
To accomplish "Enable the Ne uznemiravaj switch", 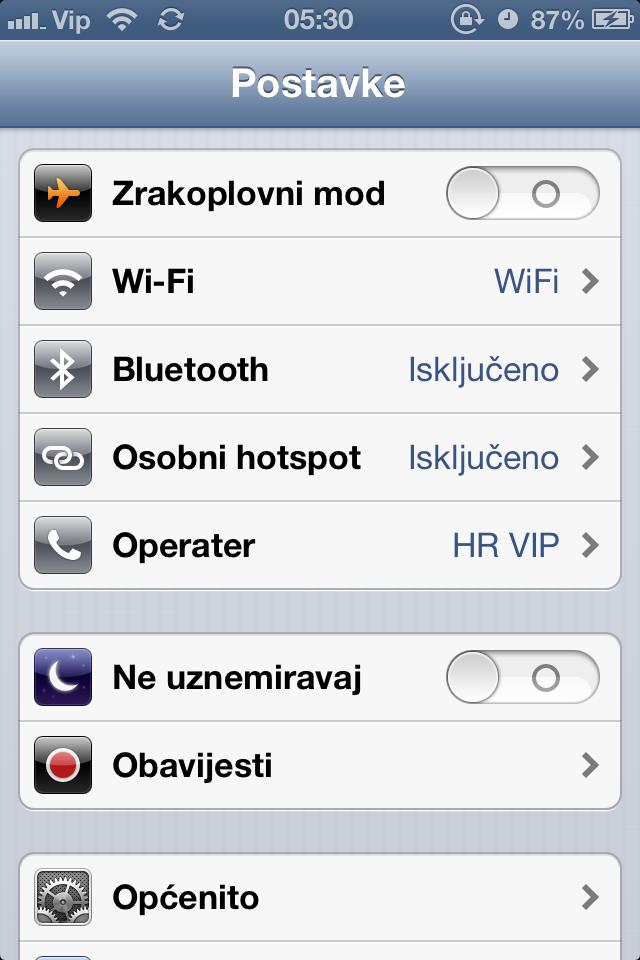I will (522, 678).
